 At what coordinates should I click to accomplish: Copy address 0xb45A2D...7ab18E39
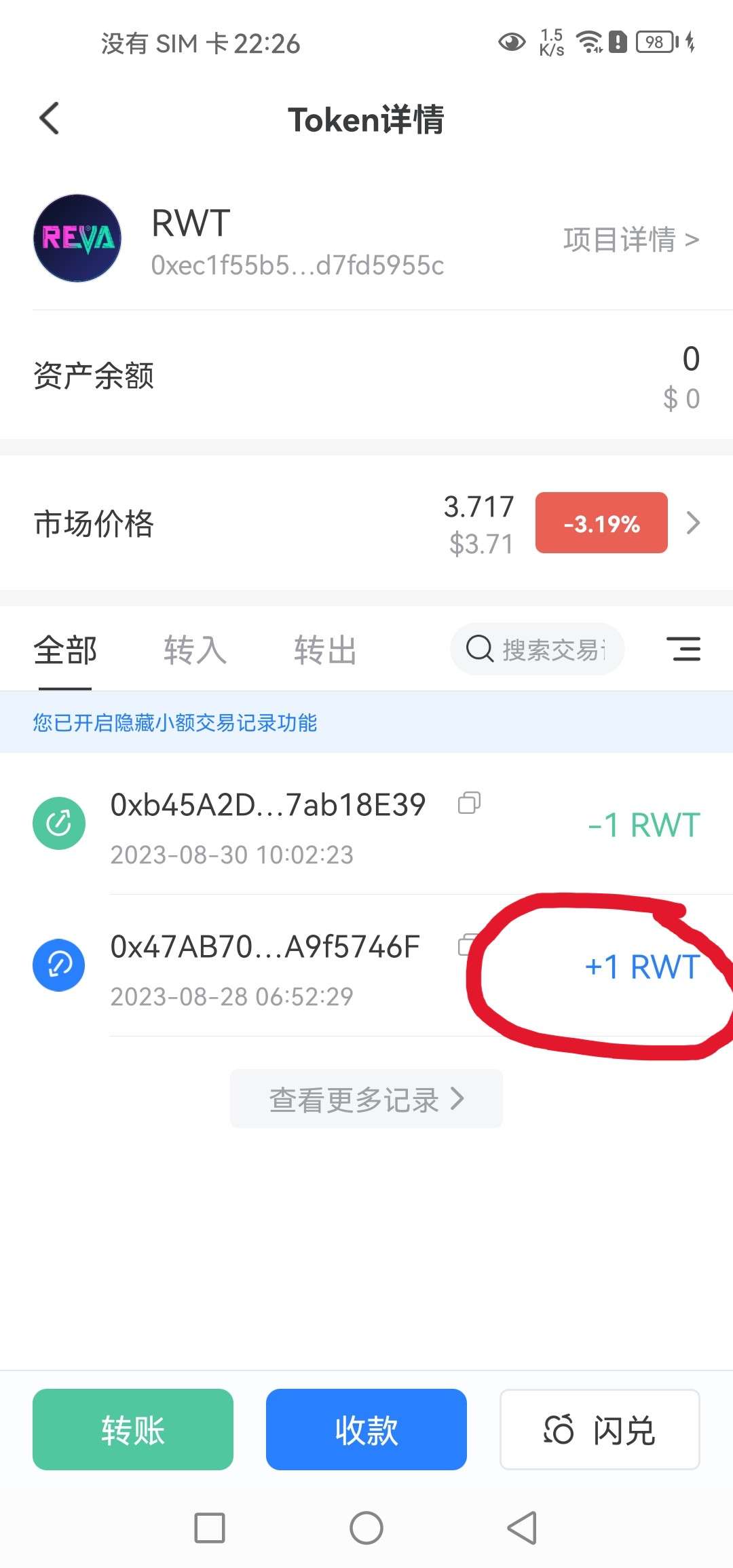pos(470,802)
